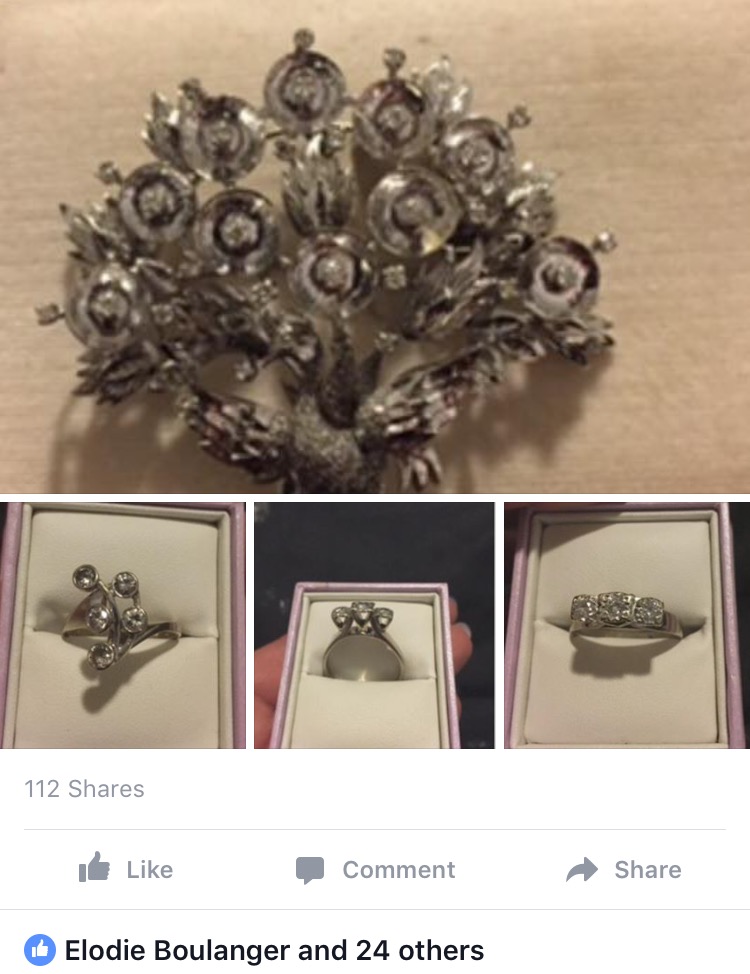This screenshot has width=750, height=974.
Task: Open the three-stone band ring photo
Action: (x=626, y=625)
